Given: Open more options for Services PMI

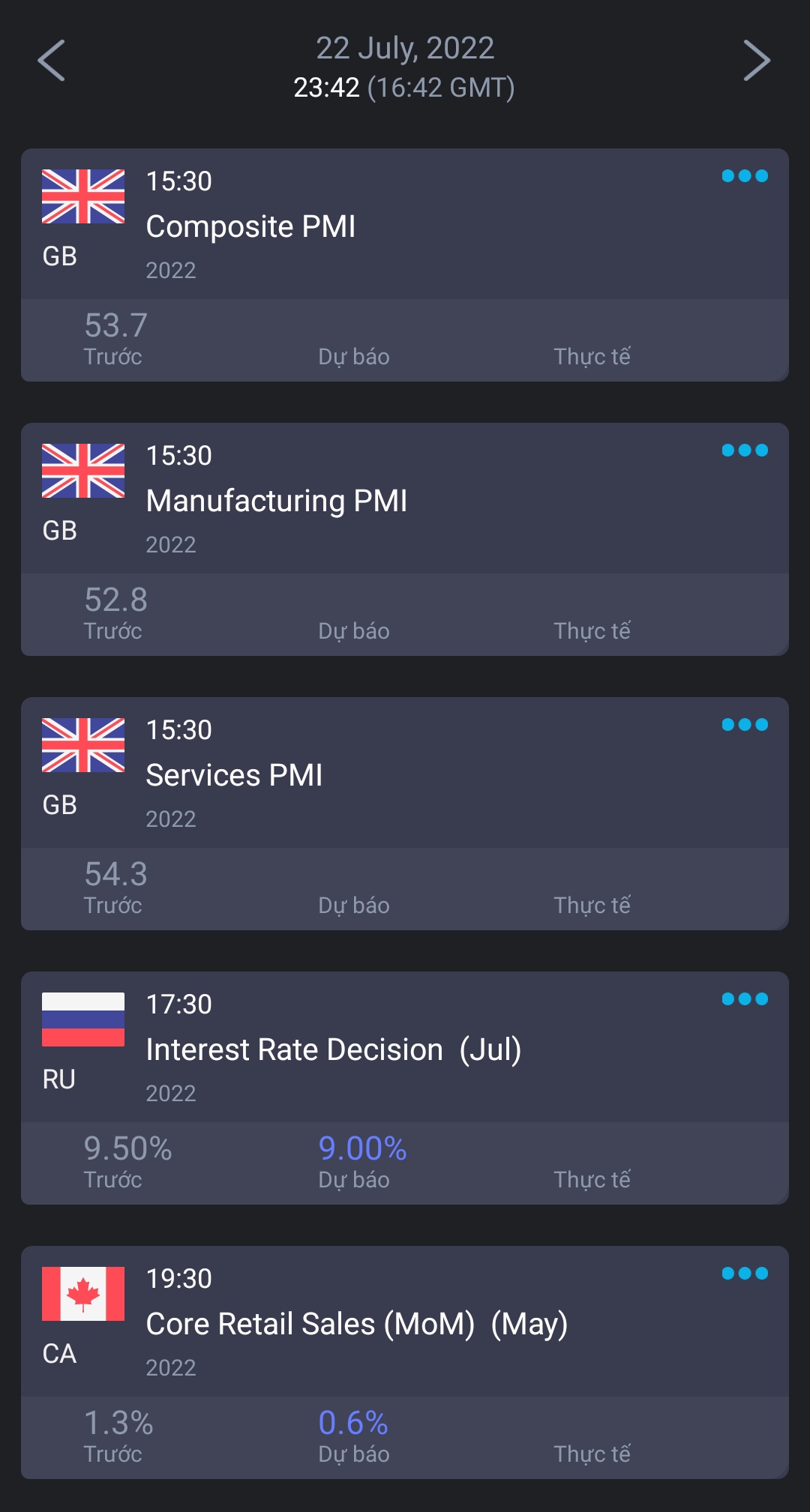Looking at the screenshot, I should point(744,725).
